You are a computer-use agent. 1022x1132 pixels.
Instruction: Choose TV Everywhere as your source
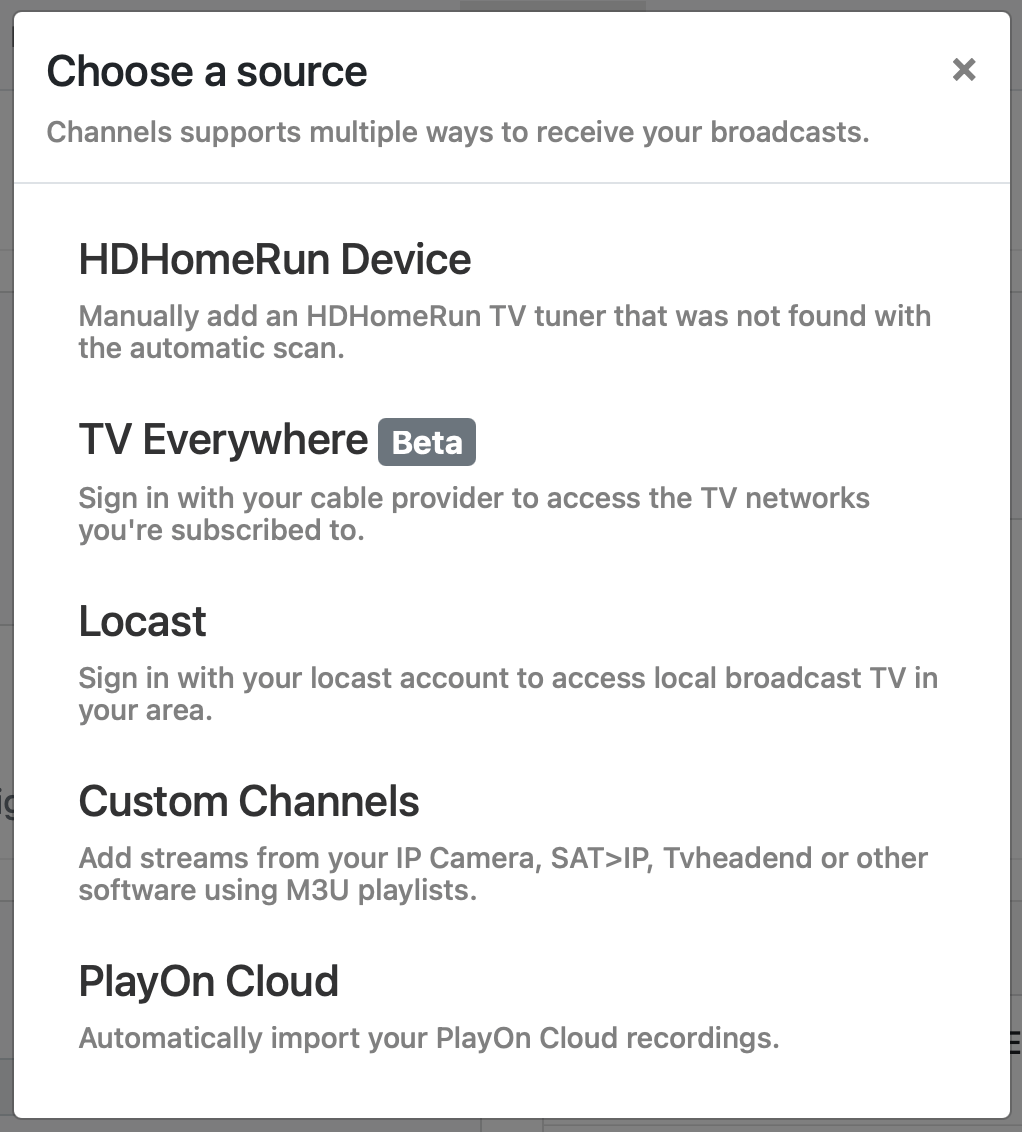222,440
